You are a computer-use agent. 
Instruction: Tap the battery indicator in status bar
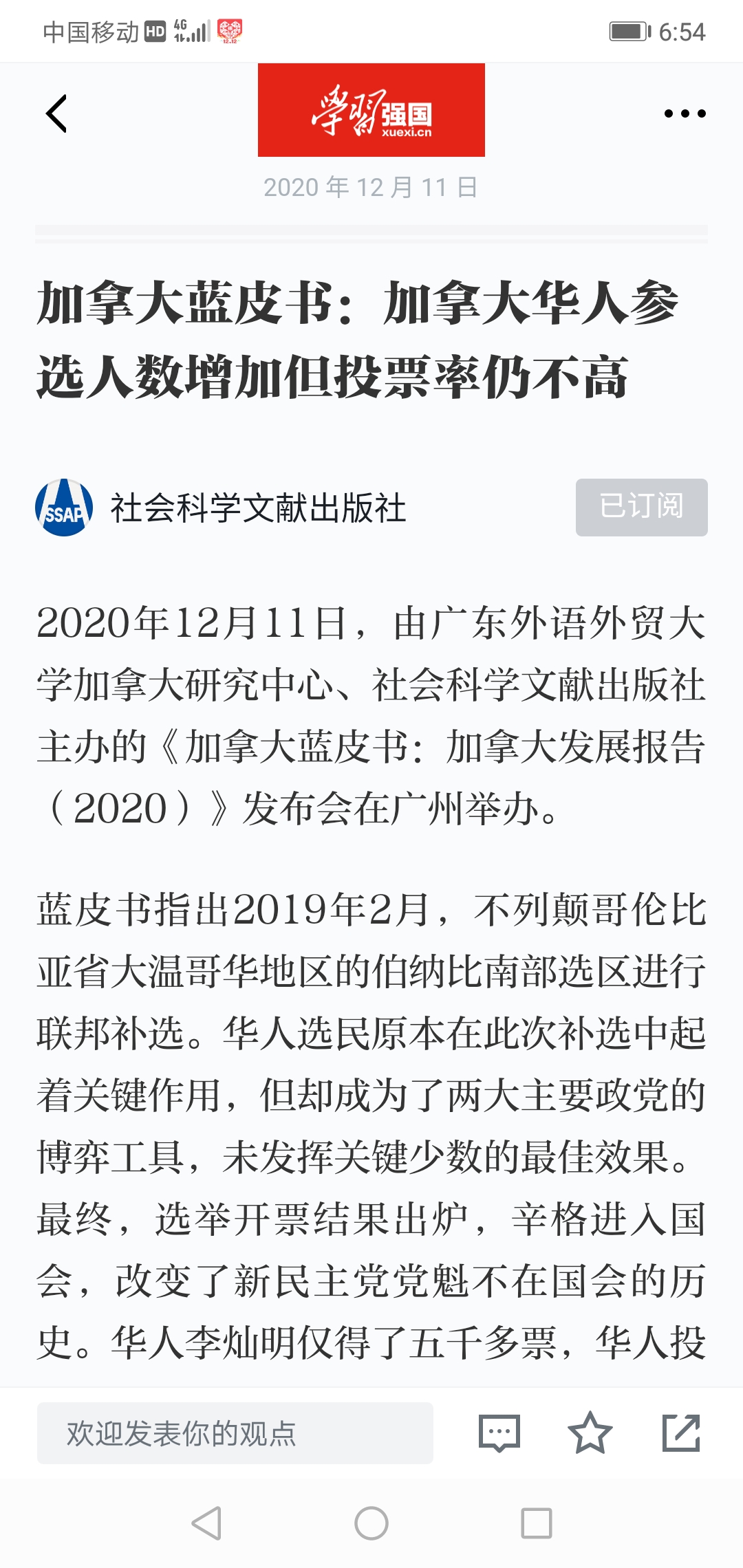630,30
